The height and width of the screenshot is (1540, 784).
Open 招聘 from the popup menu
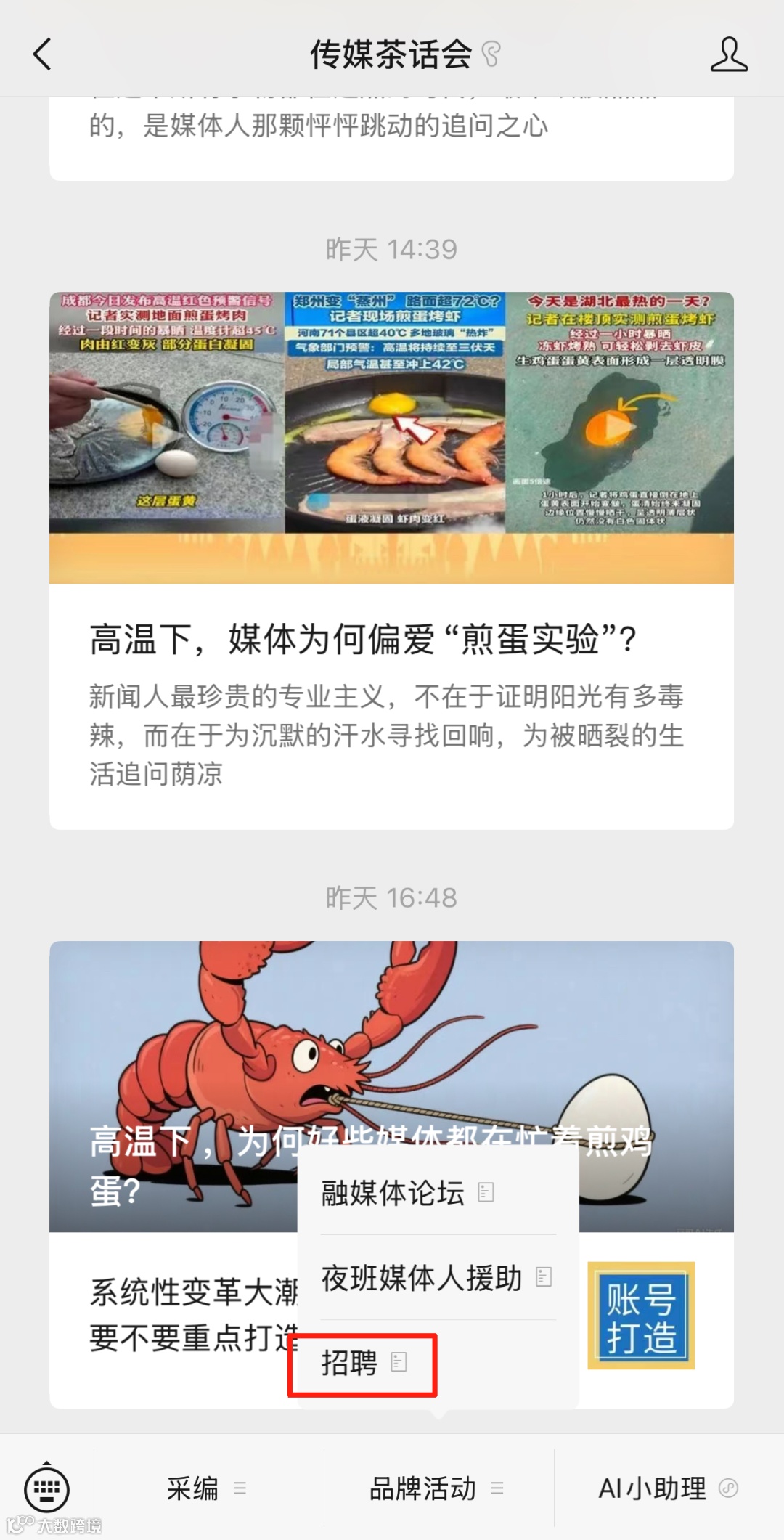pyautogui.click(x=363, y=1363)
